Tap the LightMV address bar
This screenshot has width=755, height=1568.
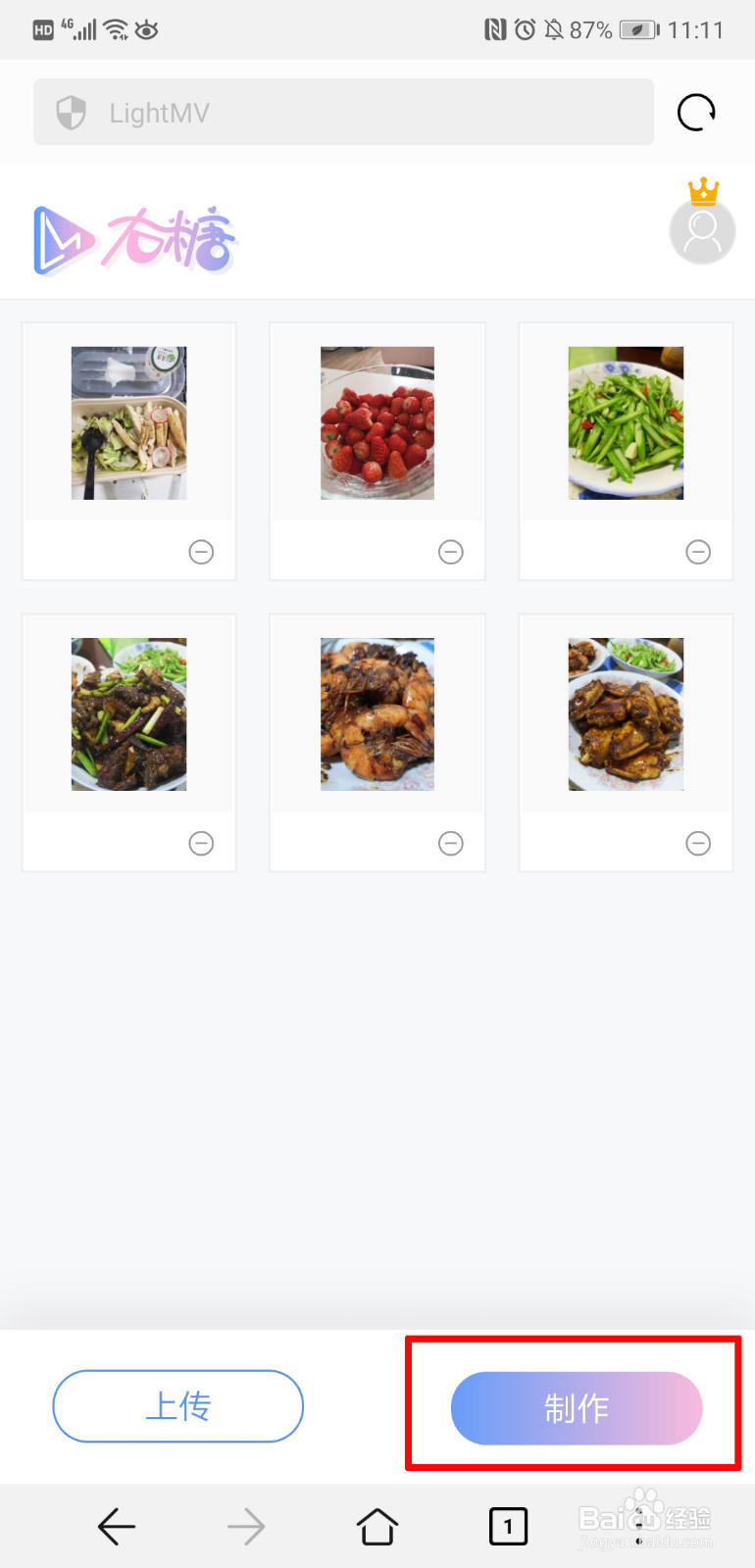[x=343, y=113]
